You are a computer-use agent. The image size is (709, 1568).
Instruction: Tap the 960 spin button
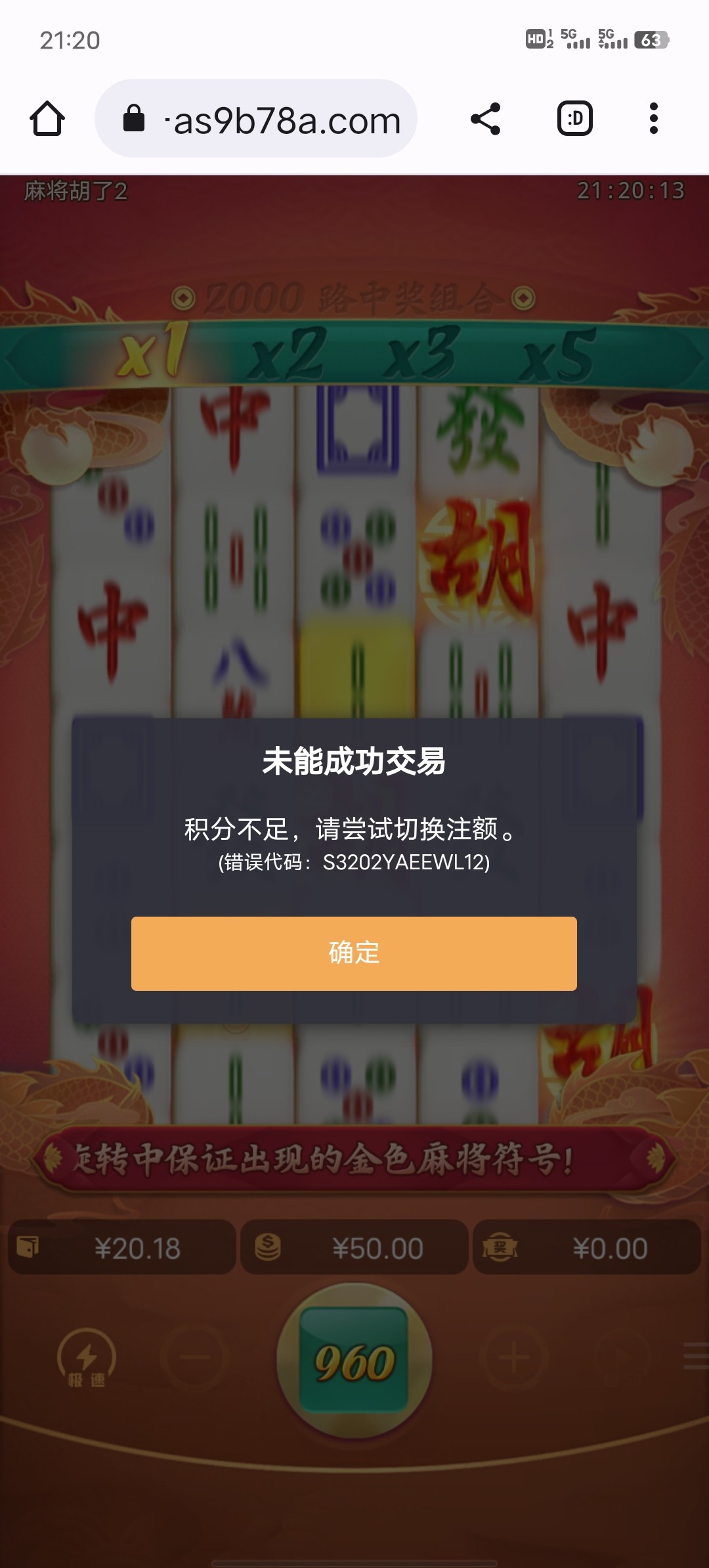point(354,1360)
